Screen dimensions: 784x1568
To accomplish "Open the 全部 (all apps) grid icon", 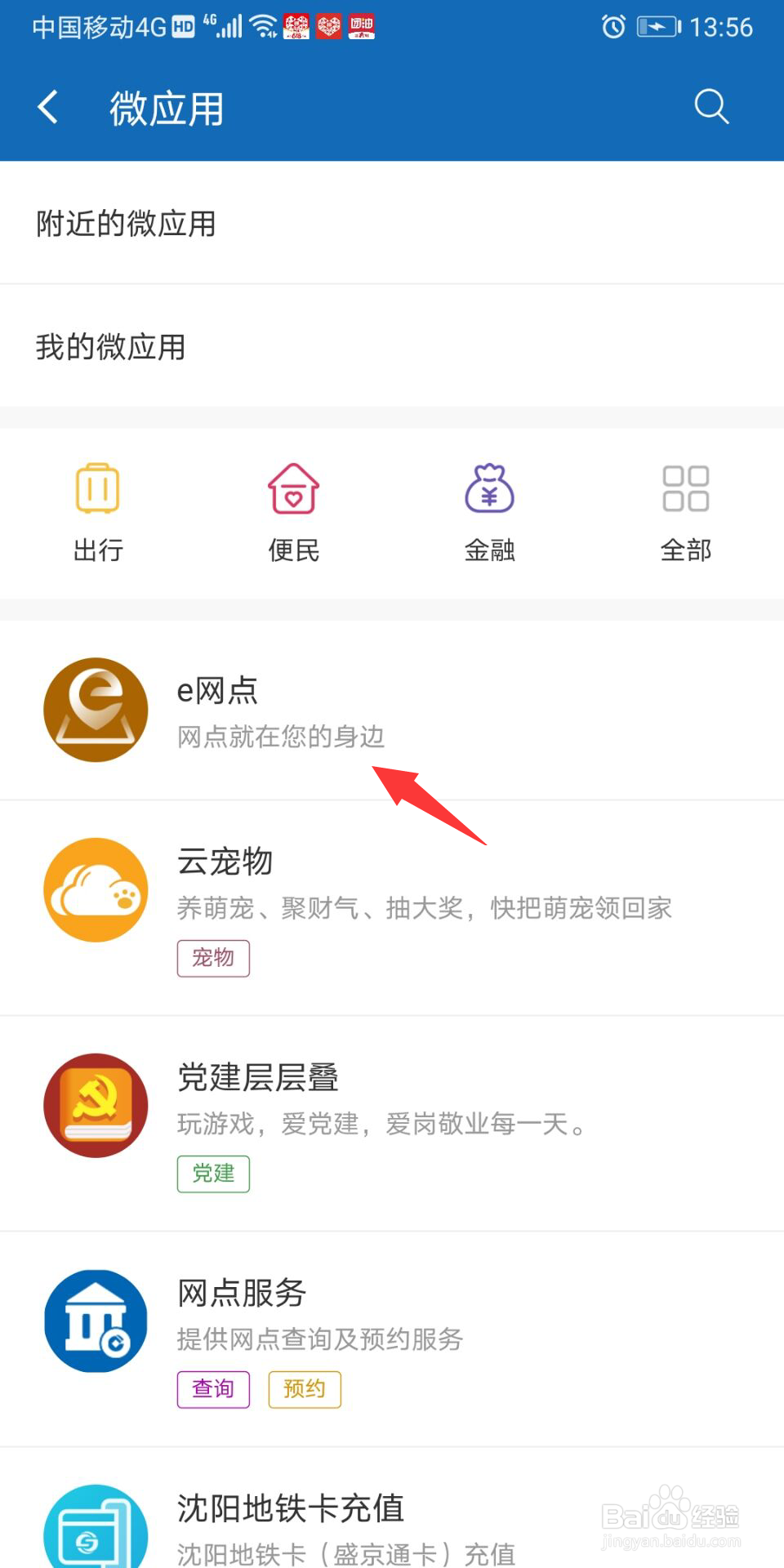I will tap(686, 490).
